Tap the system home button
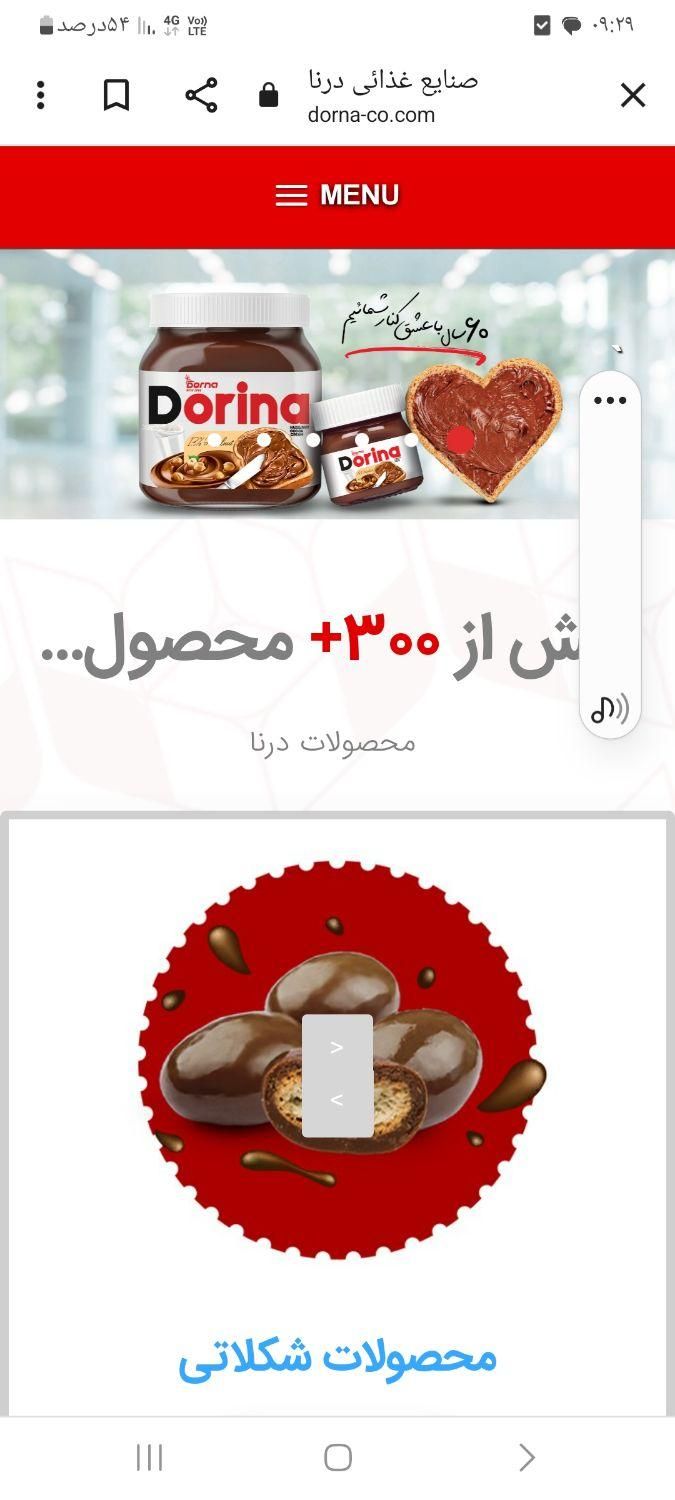Viewport: 675px width, 1500px height. click(x=338, y=1458)
